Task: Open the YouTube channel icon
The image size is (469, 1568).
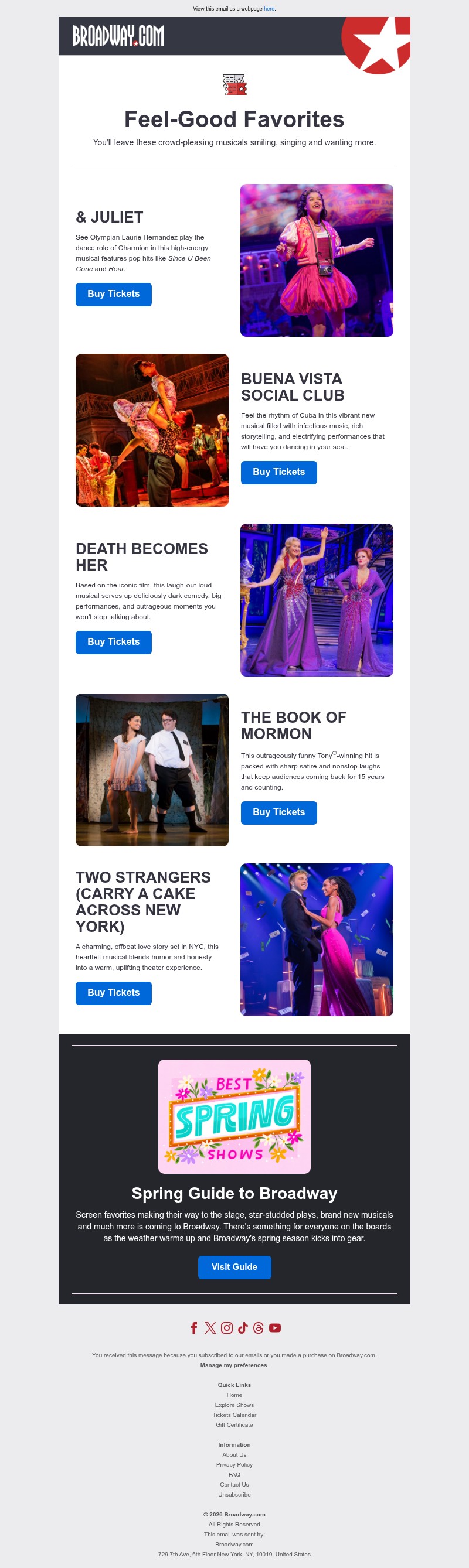Action: pos(275,1328)
